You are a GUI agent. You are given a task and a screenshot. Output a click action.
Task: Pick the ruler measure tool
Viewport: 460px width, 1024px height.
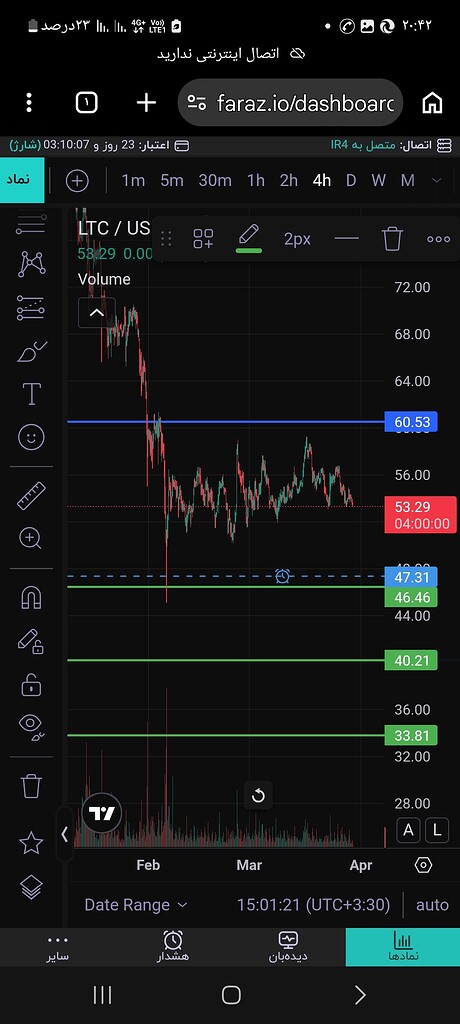tap(31, 496)
